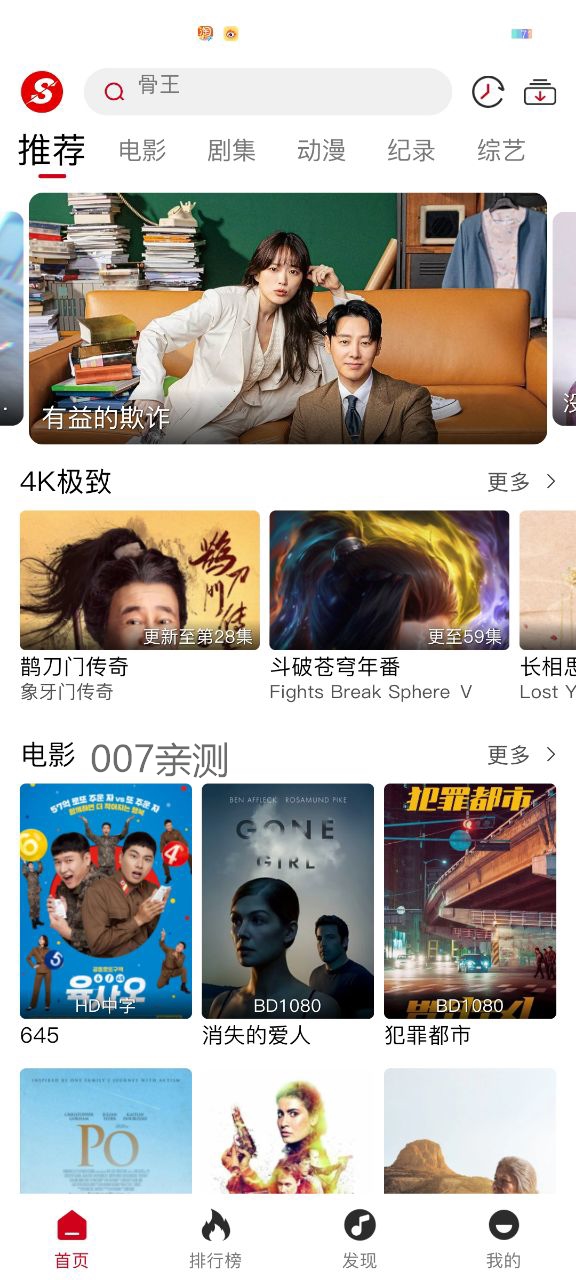Open the movie 消失的爱人
576x1280 pixels.
[288, 915]
